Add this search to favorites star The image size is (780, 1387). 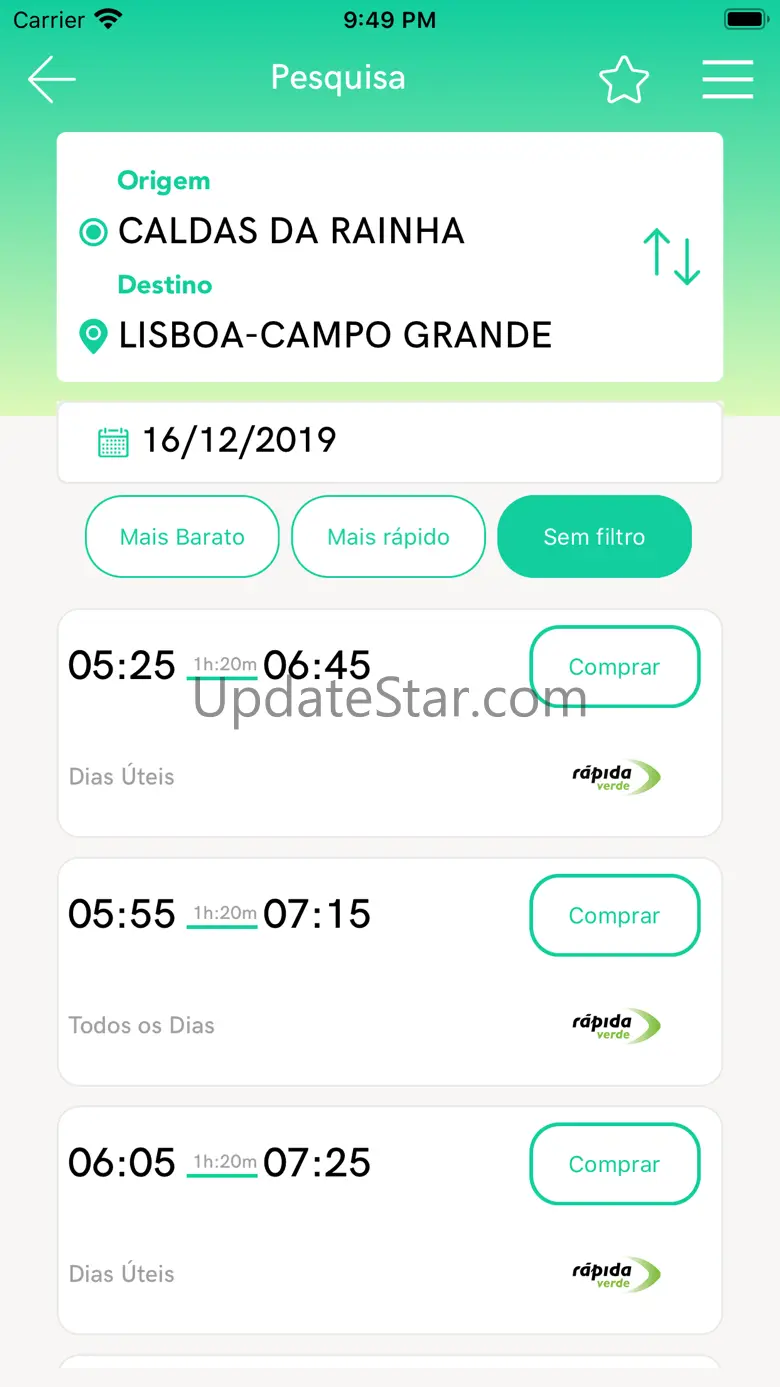624,79
